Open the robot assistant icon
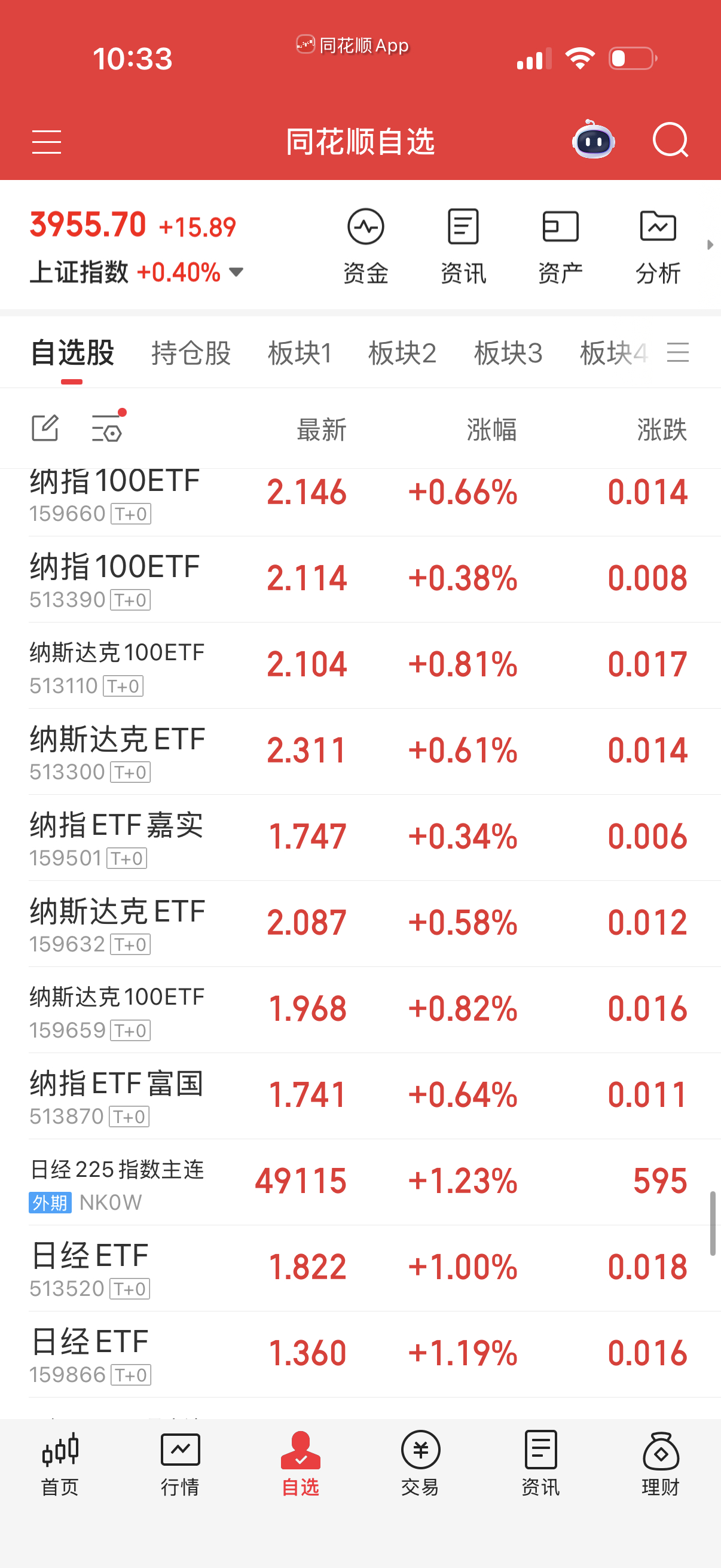 [593, 140]
